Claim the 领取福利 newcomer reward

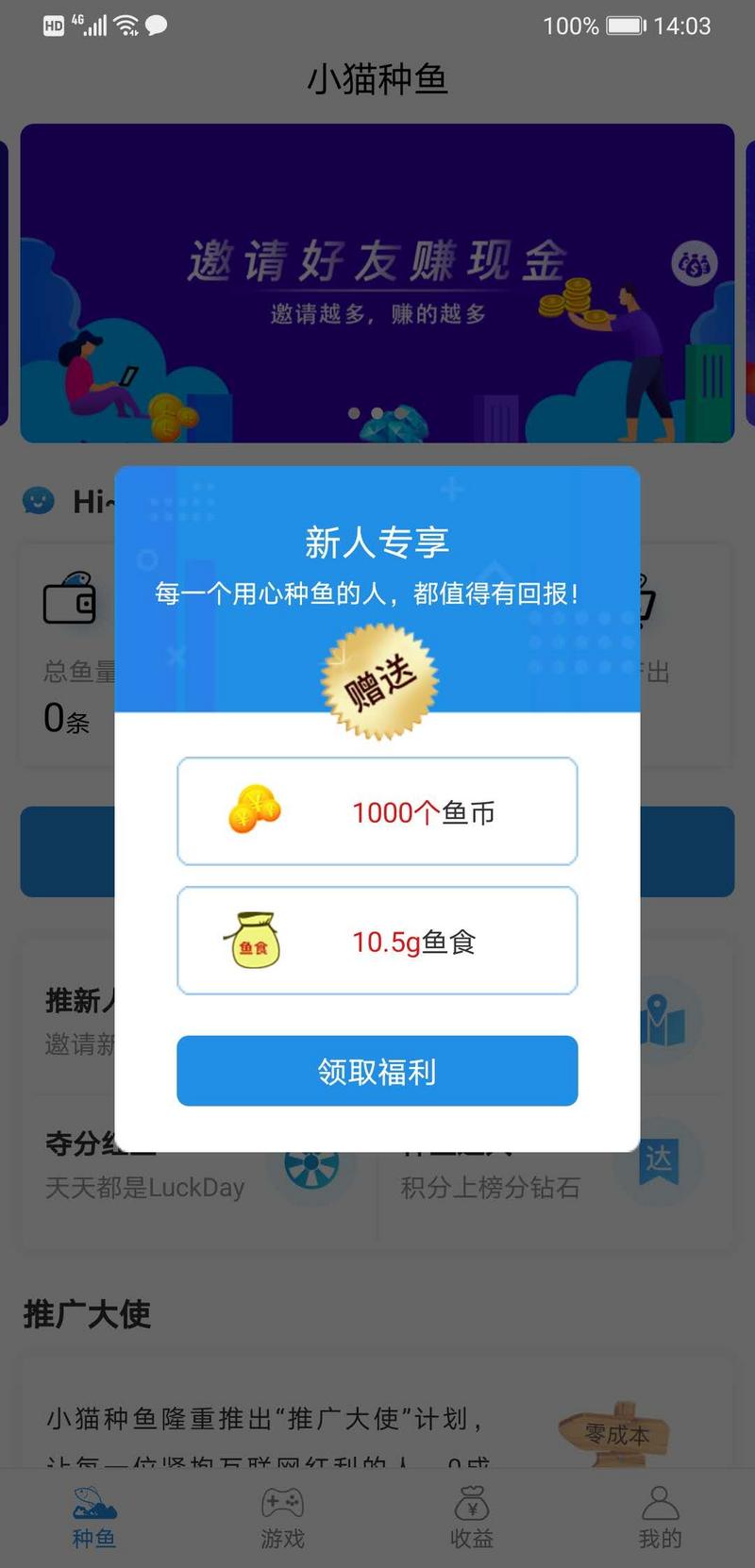pyautogui.click(x=377, y=1071)
